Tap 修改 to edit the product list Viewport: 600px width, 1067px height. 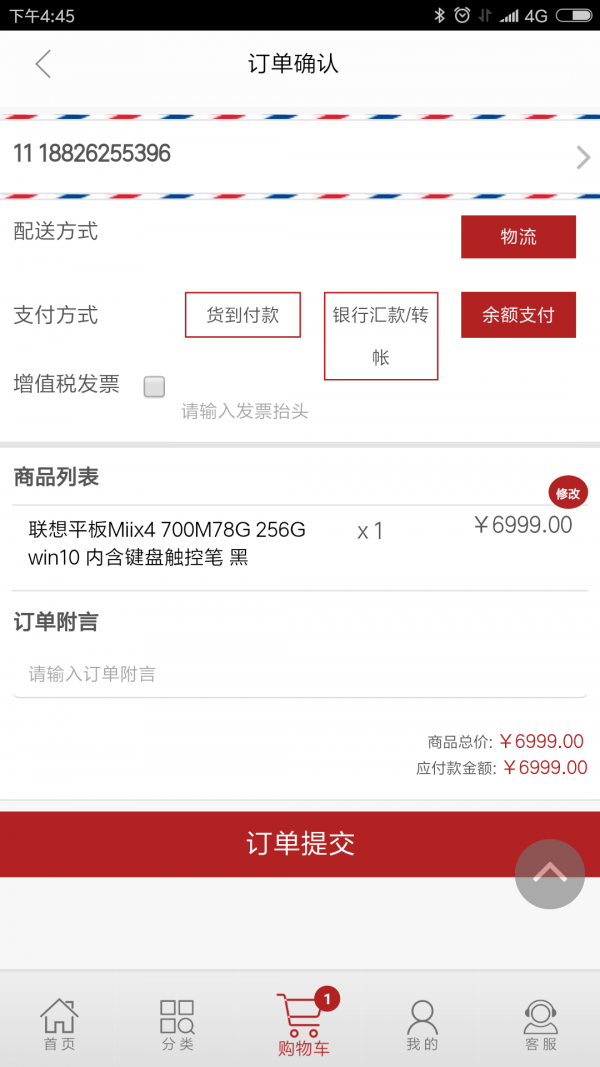(x=567, y=493)
